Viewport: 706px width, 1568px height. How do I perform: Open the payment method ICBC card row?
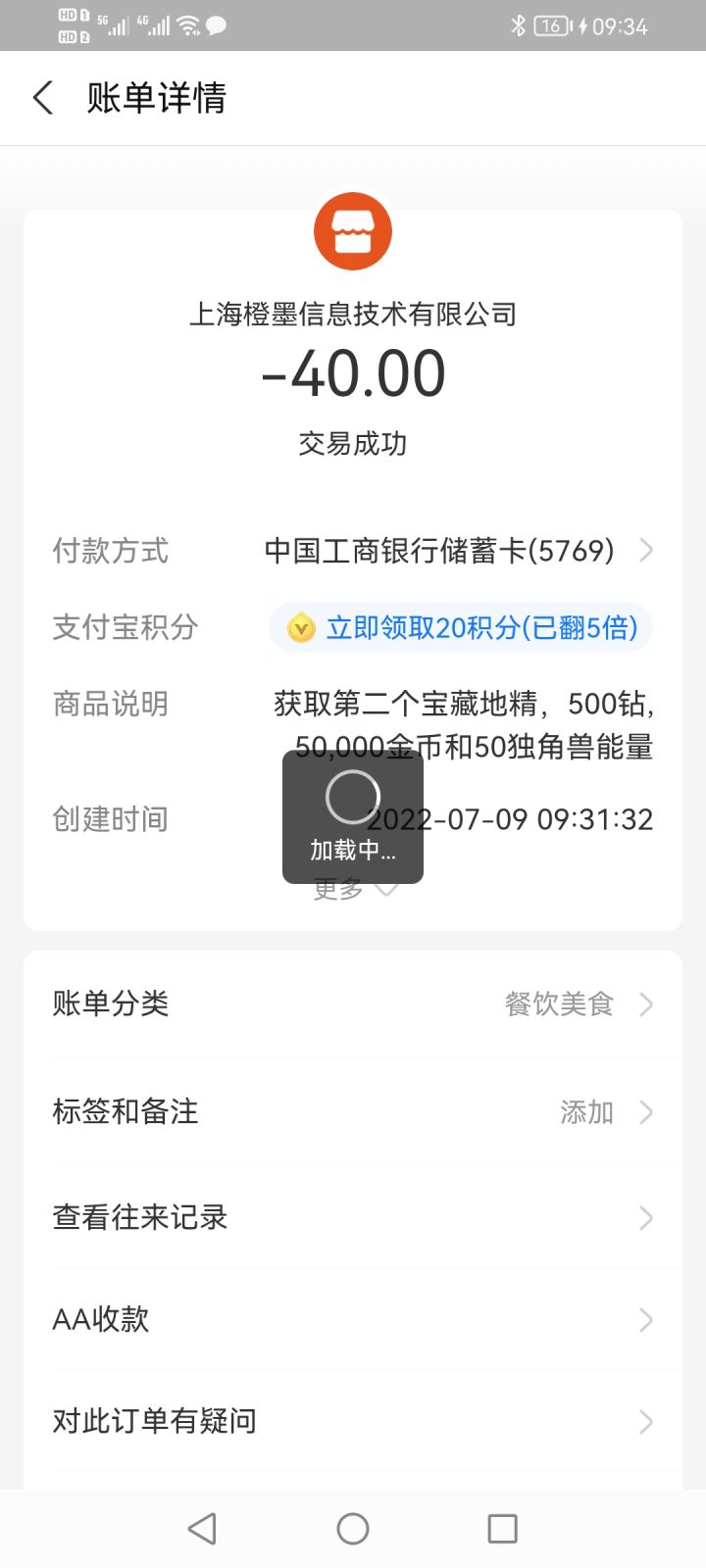[x=441, y=551]
